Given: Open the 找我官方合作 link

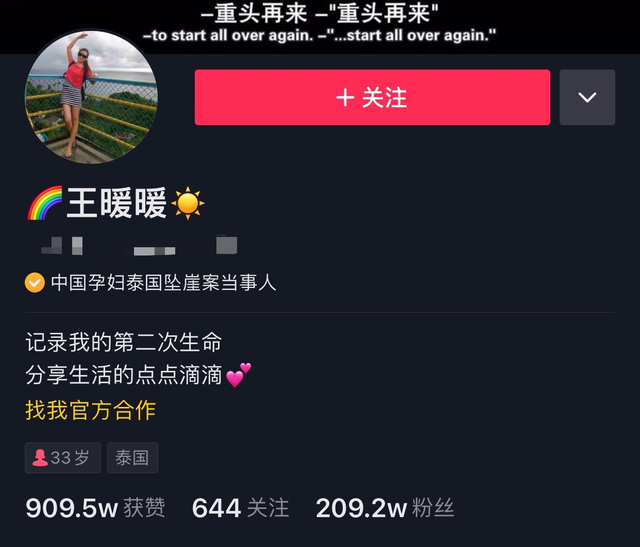Looking at the screenshot, I should point(91,410).
